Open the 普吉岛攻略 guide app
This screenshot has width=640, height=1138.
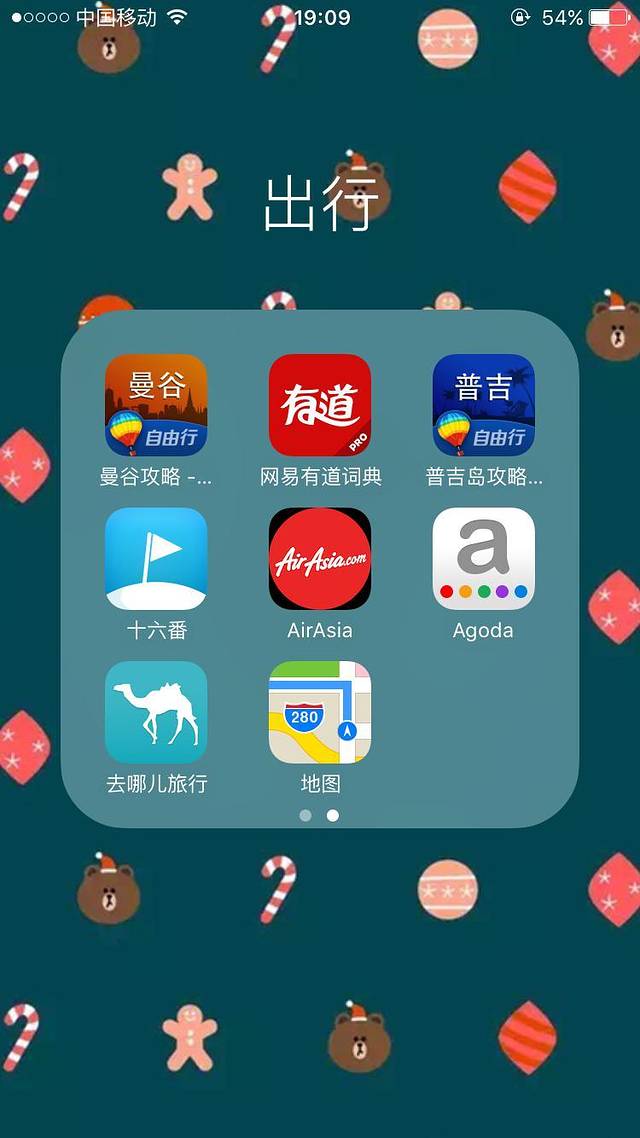483,405
